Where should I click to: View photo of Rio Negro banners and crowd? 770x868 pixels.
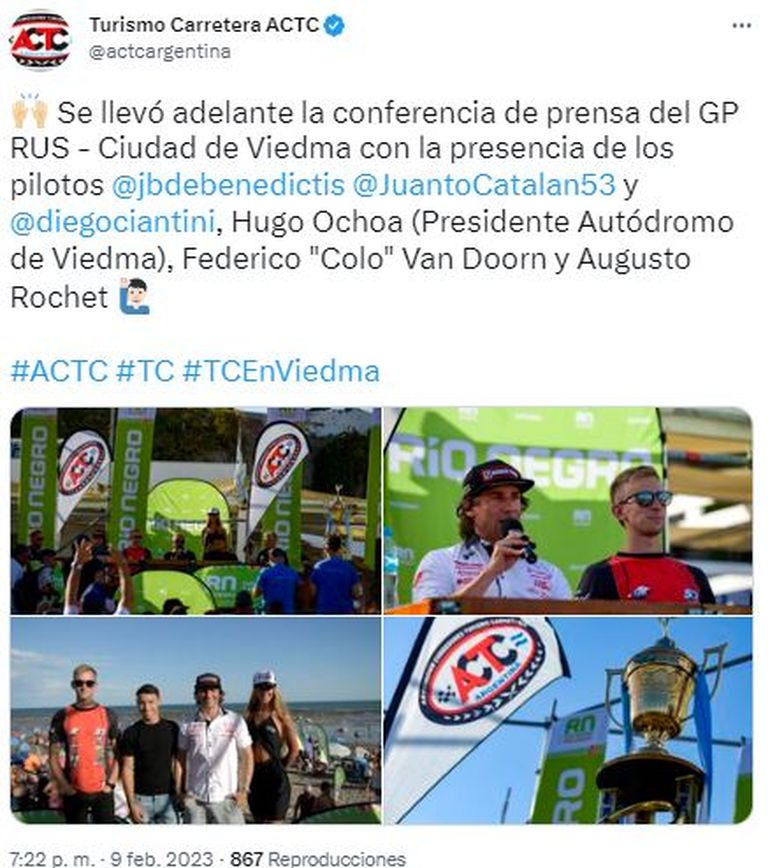click(x=196, y=510)
